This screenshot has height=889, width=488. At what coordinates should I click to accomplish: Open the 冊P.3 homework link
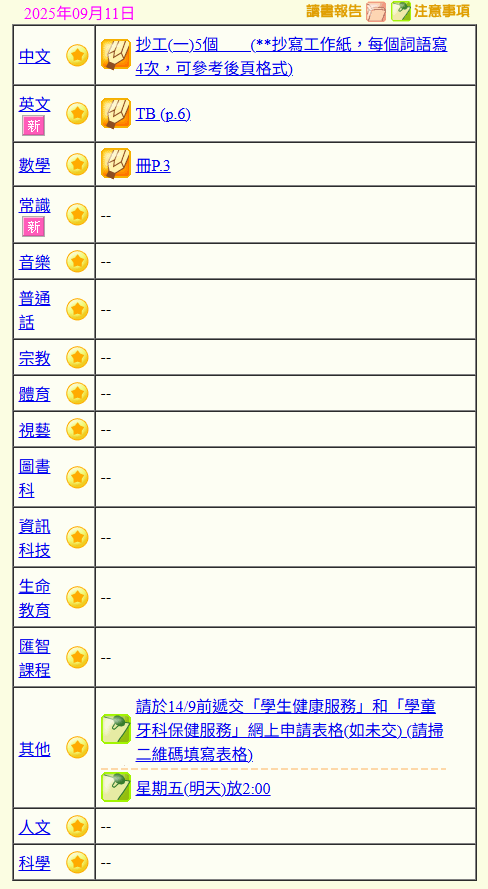(153, 166)
